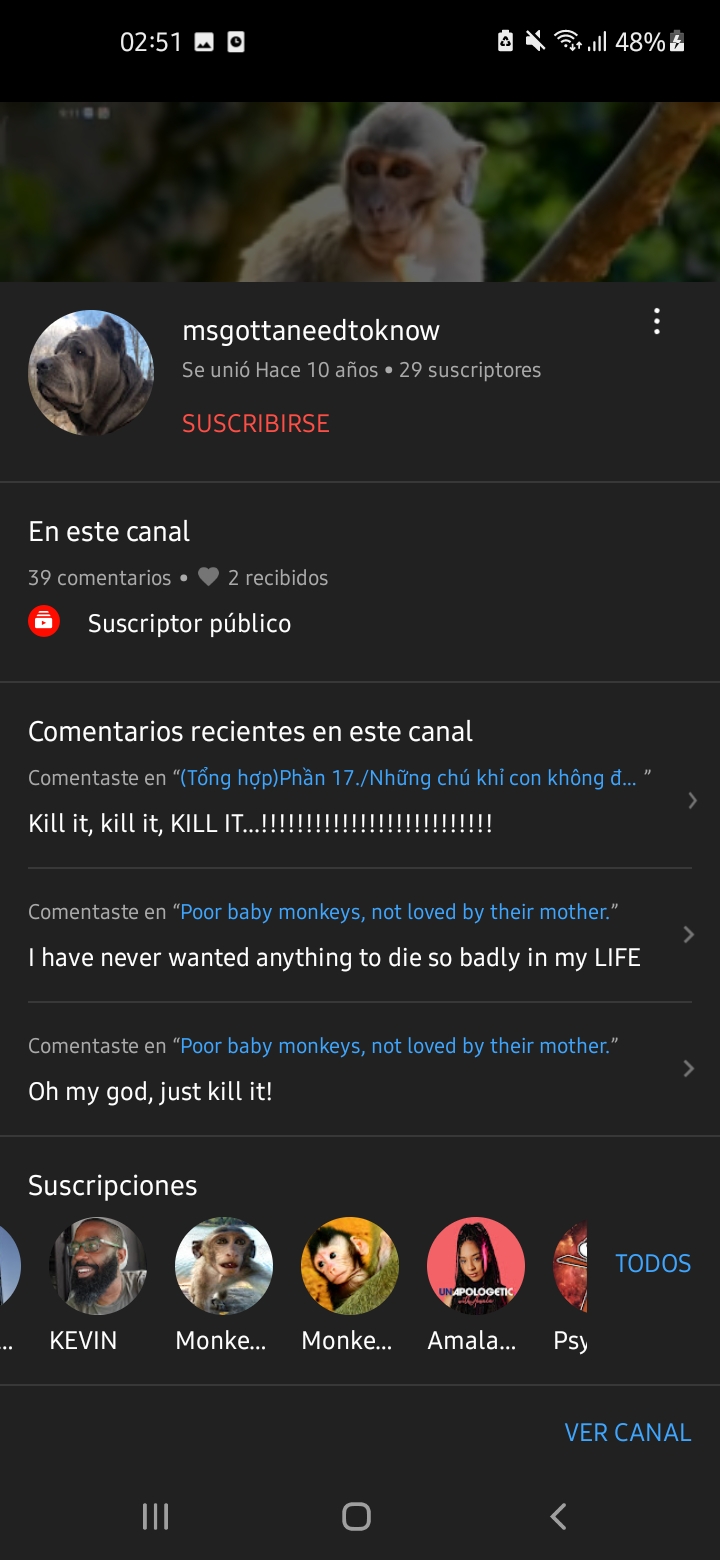Viewport: 720px width, 1560px height.
Task: Show all subscriptions with TODOS
Action: [653, 1264]
